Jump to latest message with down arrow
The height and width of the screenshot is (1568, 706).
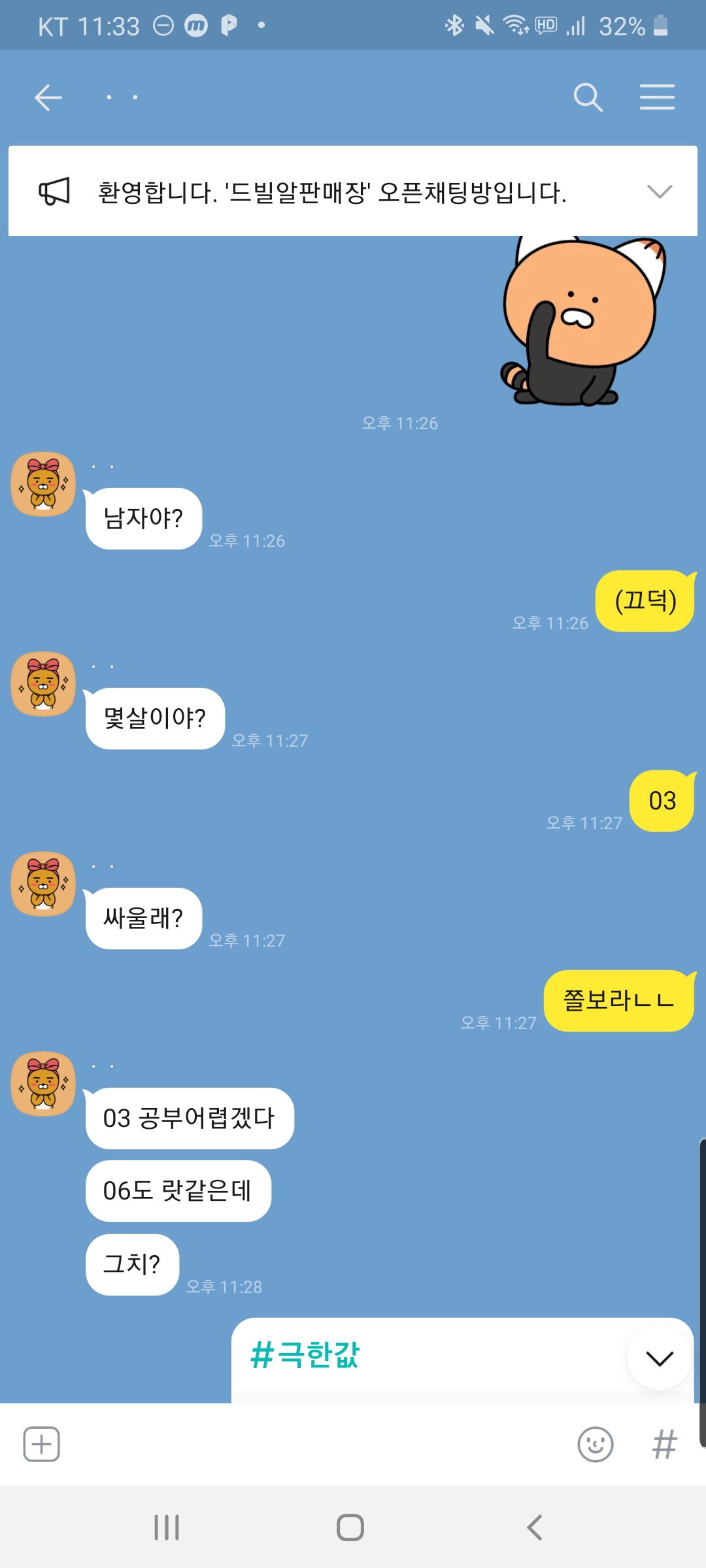pyautogui.click(x=659, y=1359)
